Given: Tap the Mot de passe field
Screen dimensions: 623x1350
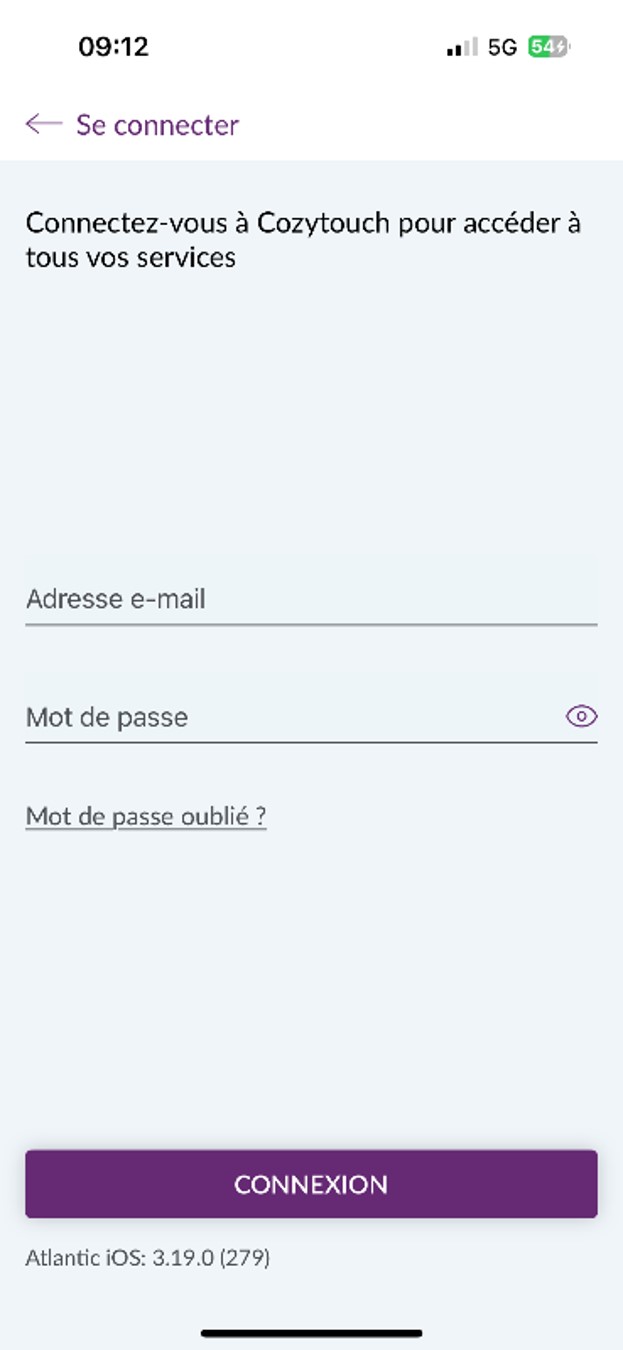Looking at the screenshot, I should (290, 717).
